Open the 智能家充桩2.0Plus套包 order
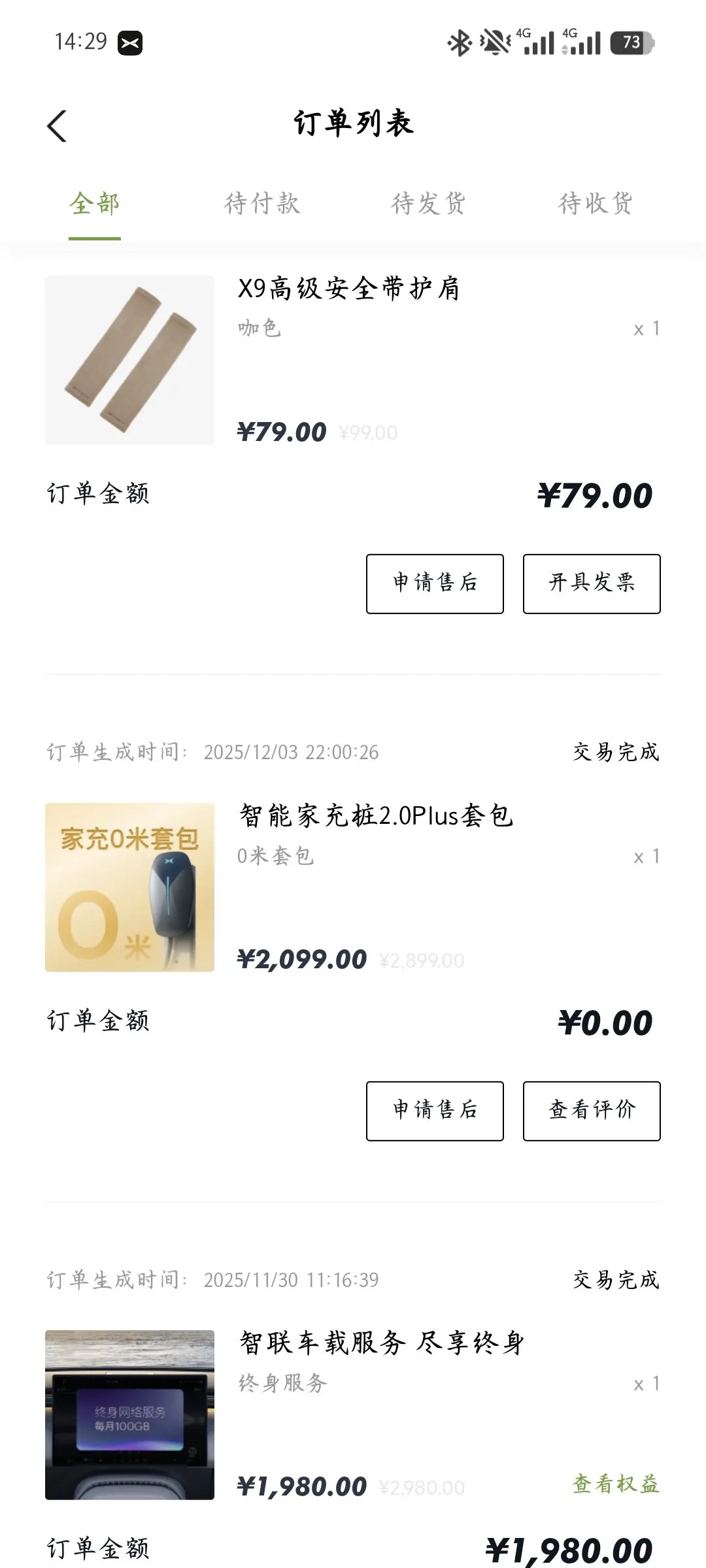706x1568 pixels. (x=376, y=816)
